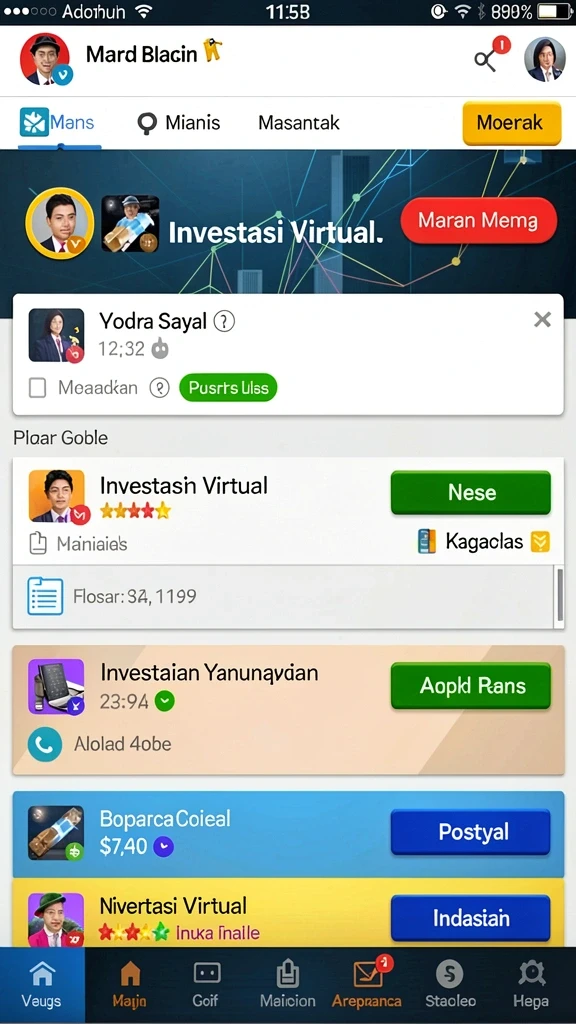Screen dimensions: 576x1024
Task: Tap the yellow Moerak button
Action: pyautogui.click(x=512, y=122)
